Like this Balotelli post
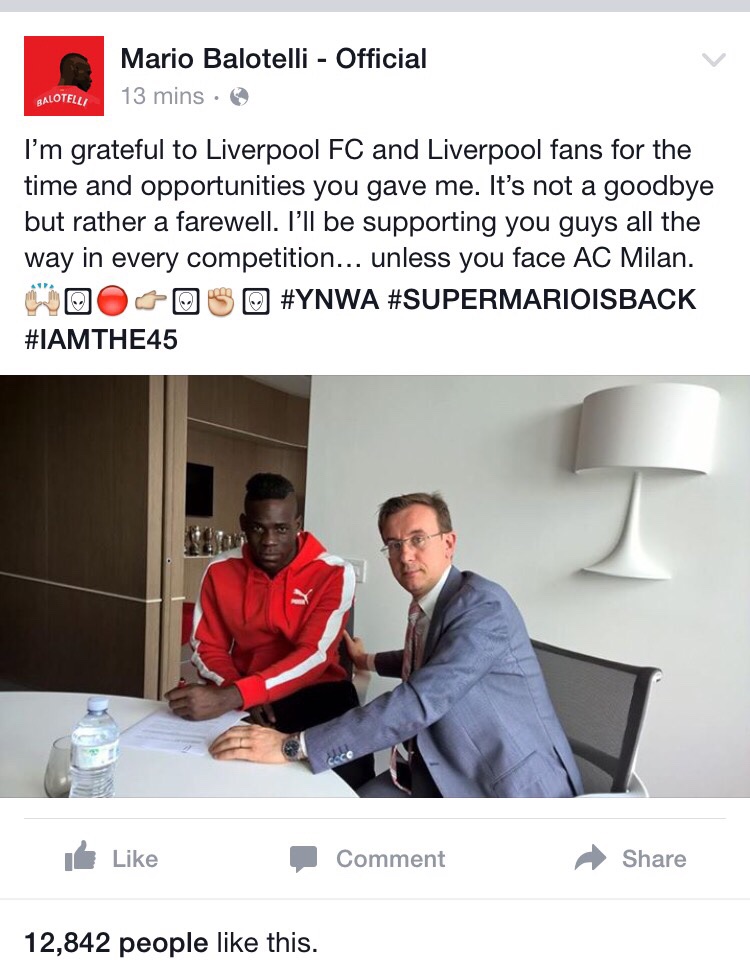Viewport: 750px width, 979px height. tap(111, 858)
